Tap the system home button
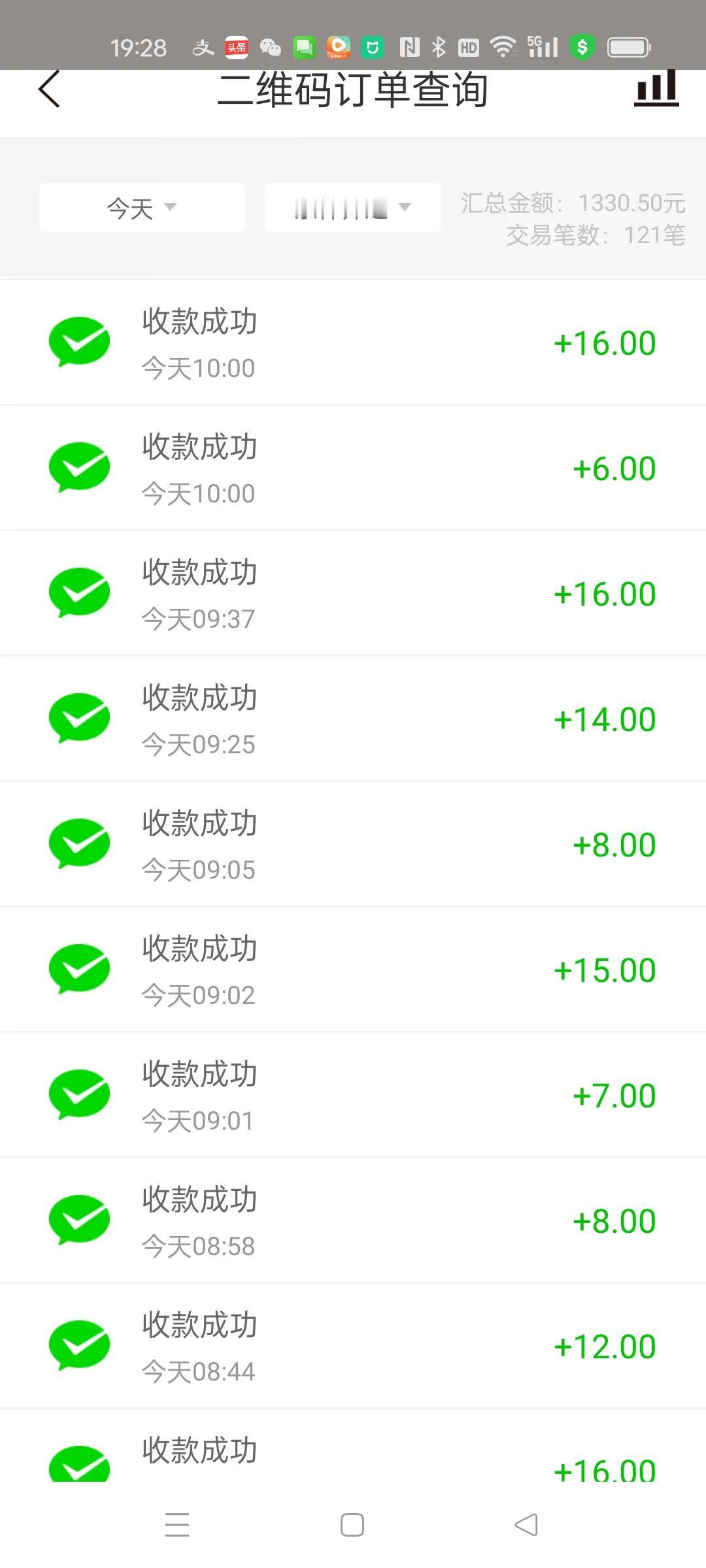 point(352,1525)
